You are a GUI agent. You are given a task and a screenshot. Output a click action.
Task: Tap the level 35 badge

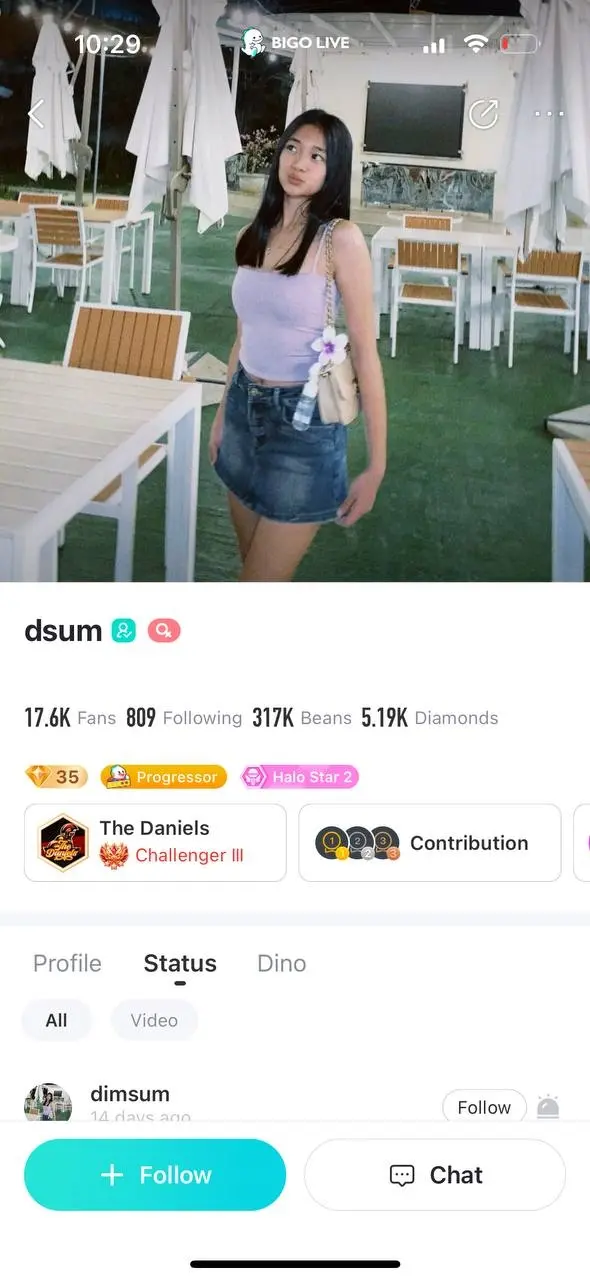56,777
